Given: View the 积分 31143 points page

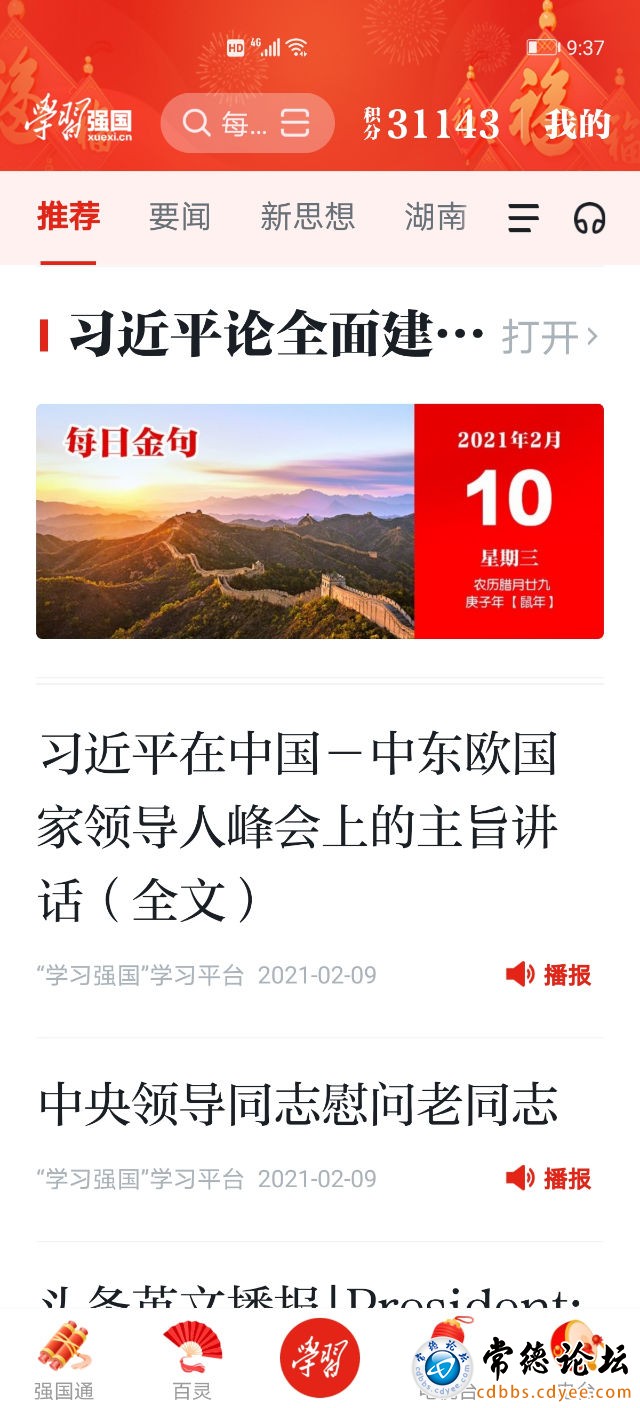Looking at the screenshot, I should point(432,124).
